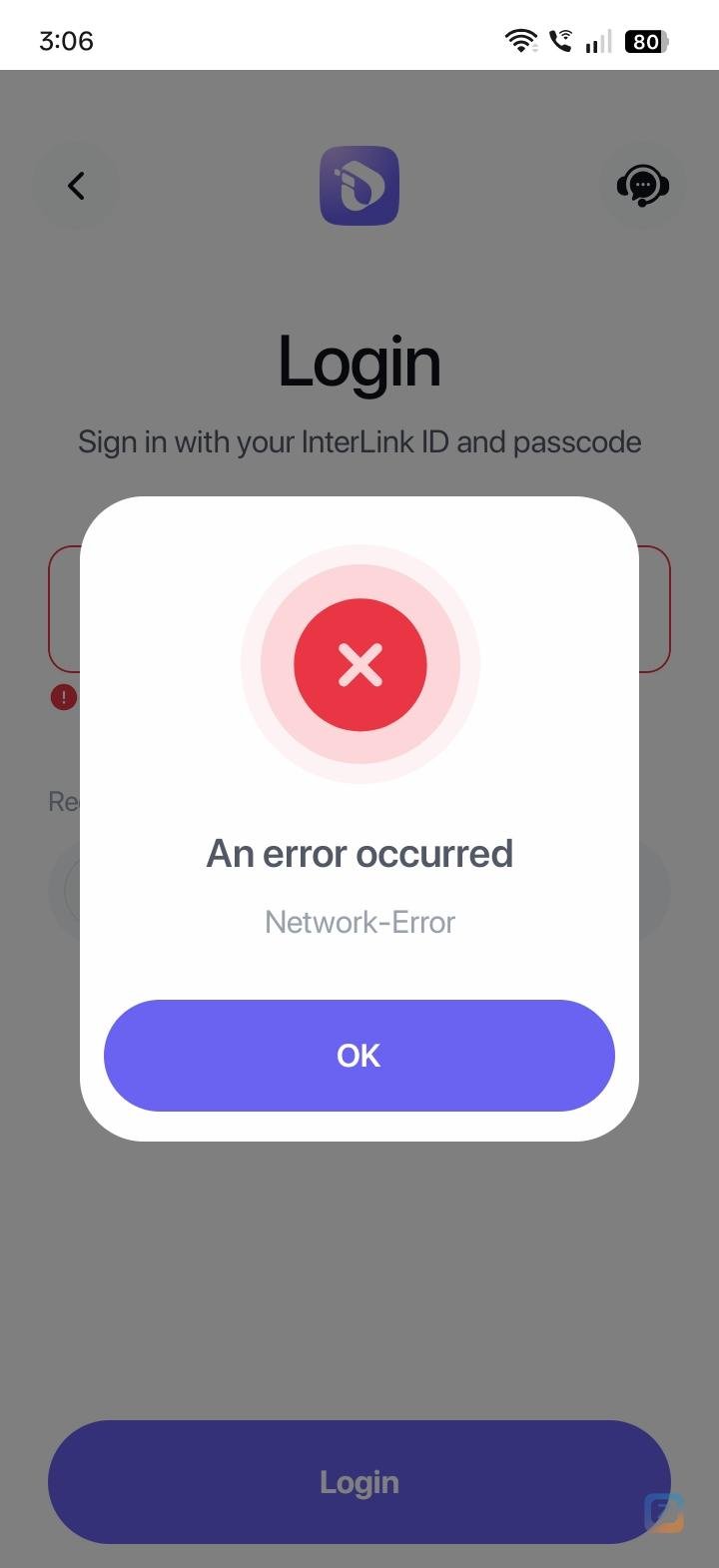The height and width of the screenshot is (1568, 719).
Task: Open customer support chat icon
Action: (x=642, y=186)
